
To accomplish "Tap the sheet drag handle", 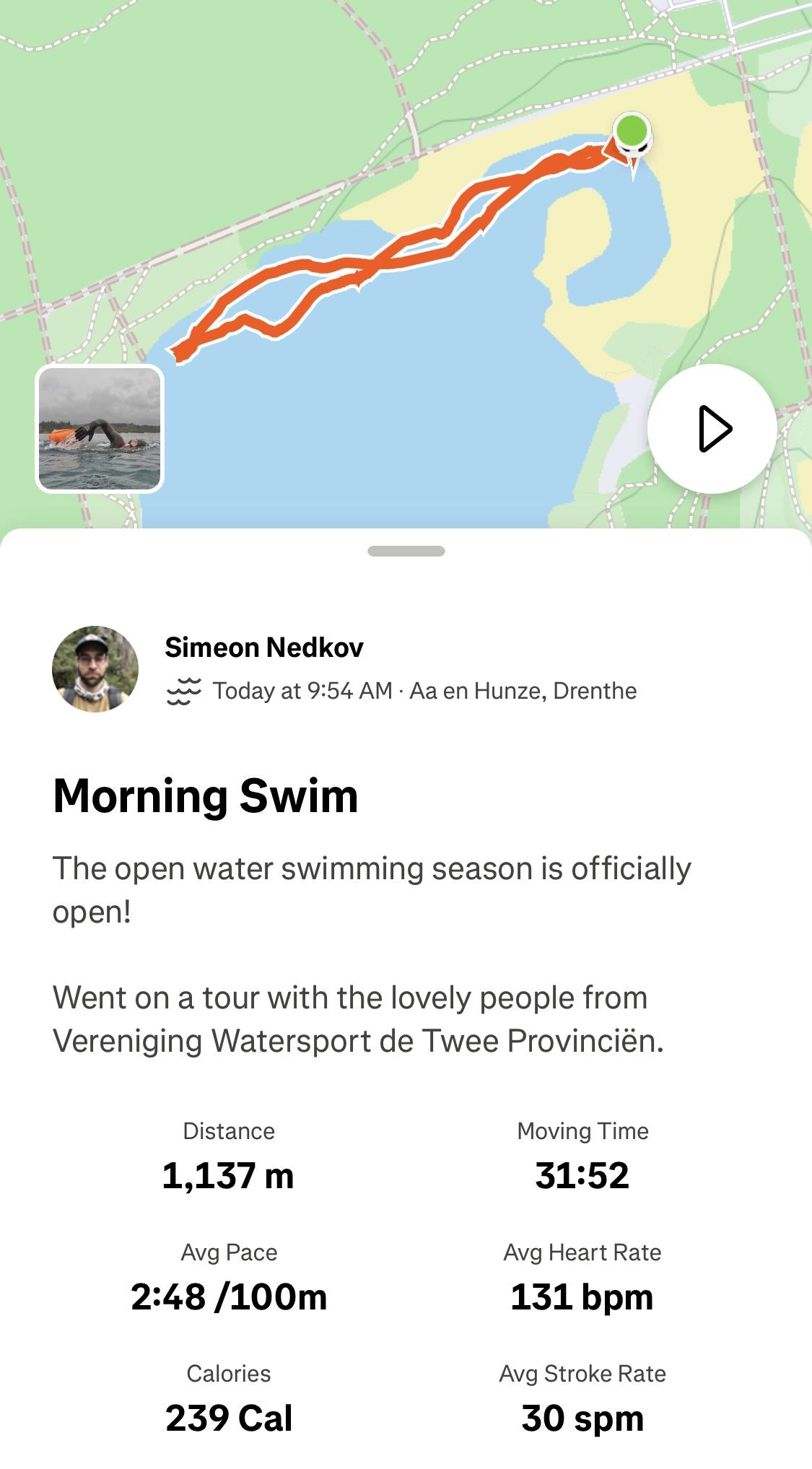I will coord(406,552).
